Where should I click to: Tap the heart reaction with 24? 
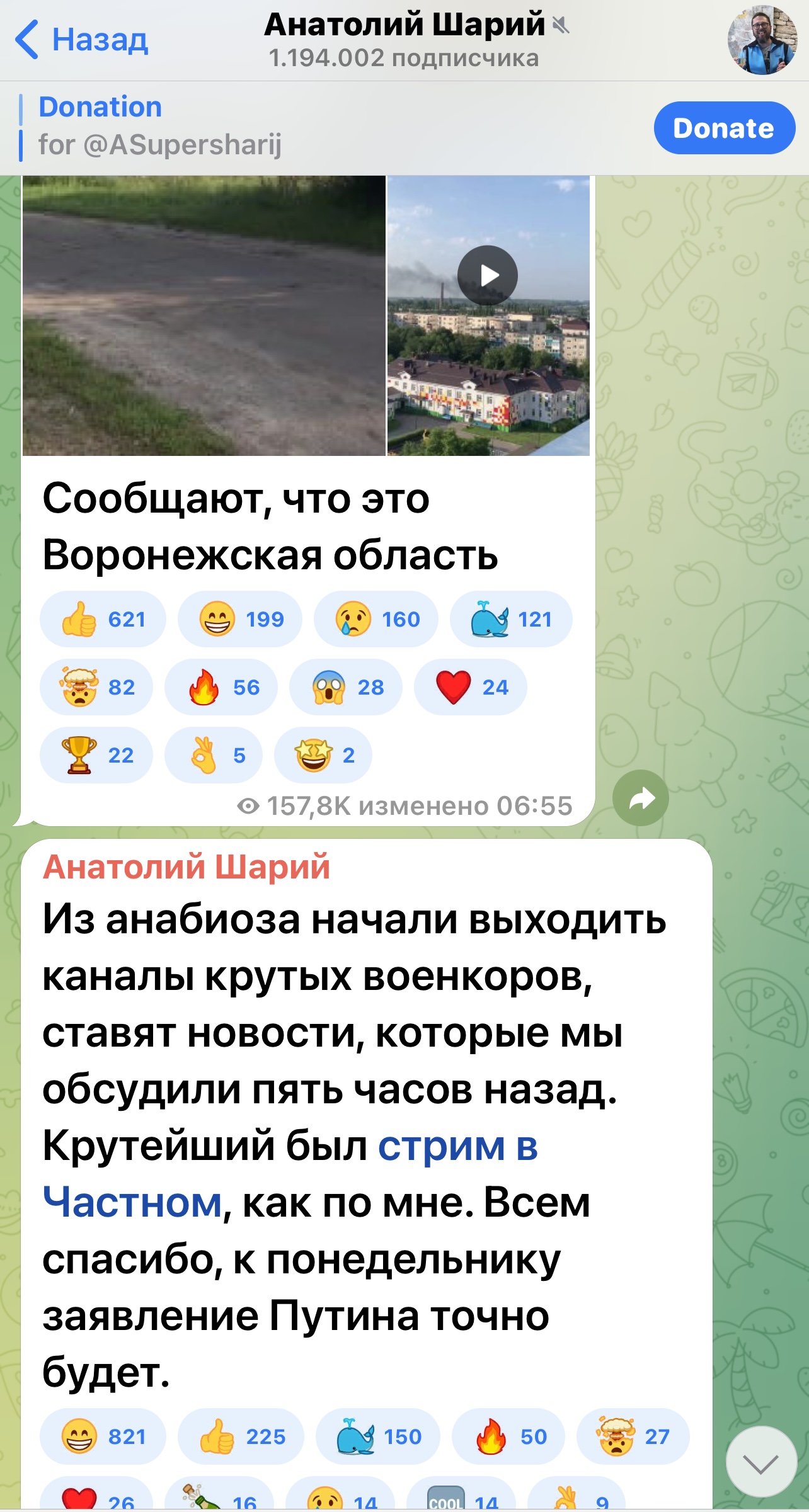click(x=471, y=687)
